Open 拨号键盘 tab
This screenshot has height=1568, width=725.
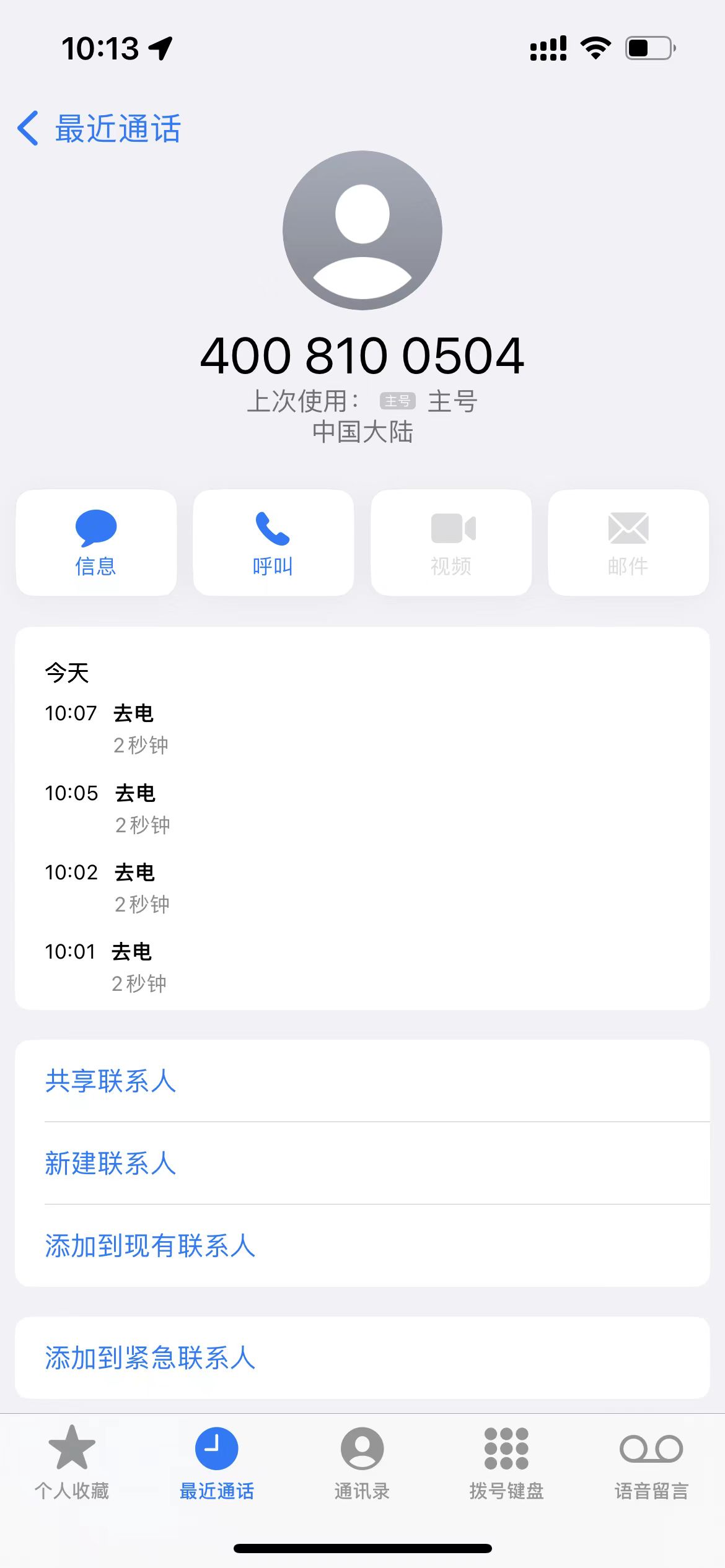(506, 1461)
